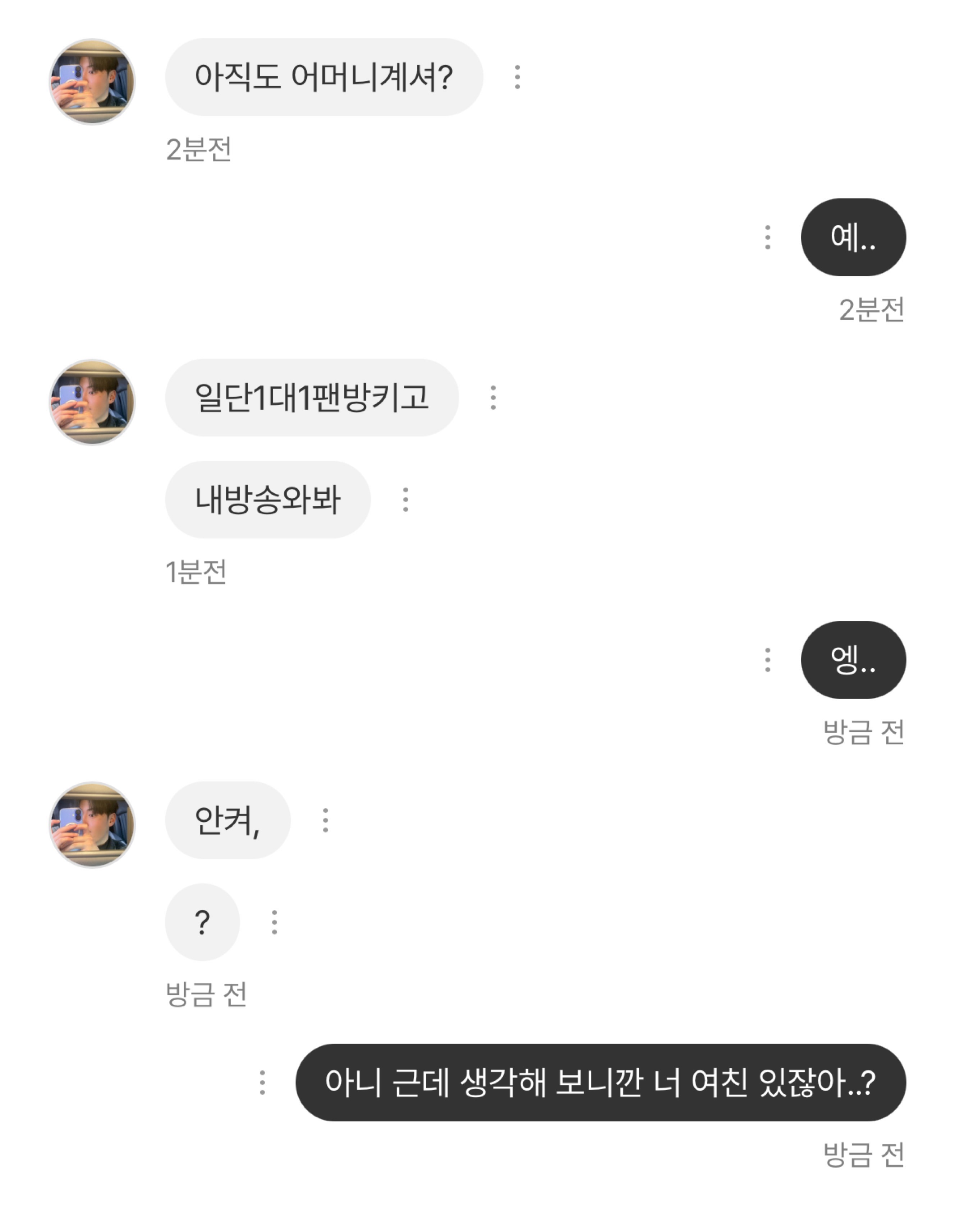Viewport: 955px width, 1232px height.
Task: Open options for message "아직도 어머니계셔?"
Action: click(517, 77)
